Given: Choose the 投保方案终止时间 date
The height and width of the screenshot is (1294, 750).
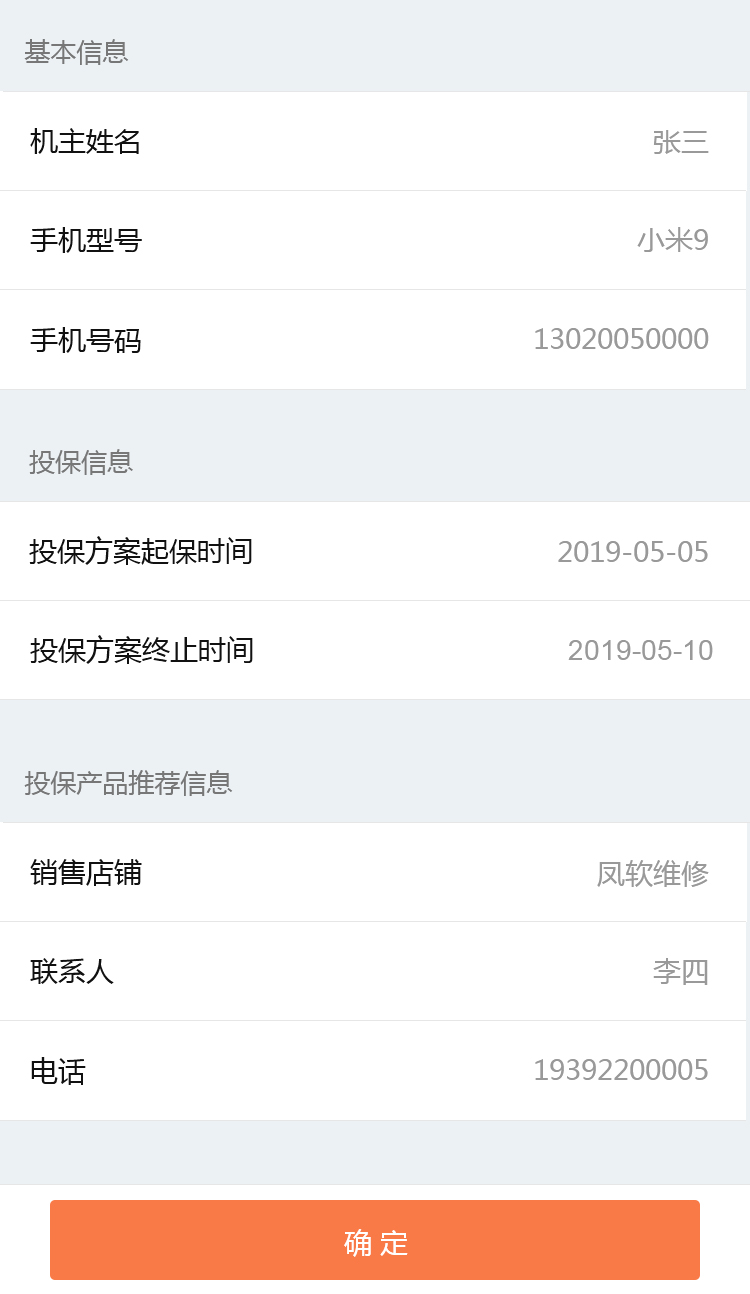Looking at the screenshot, I should (640, 651).
